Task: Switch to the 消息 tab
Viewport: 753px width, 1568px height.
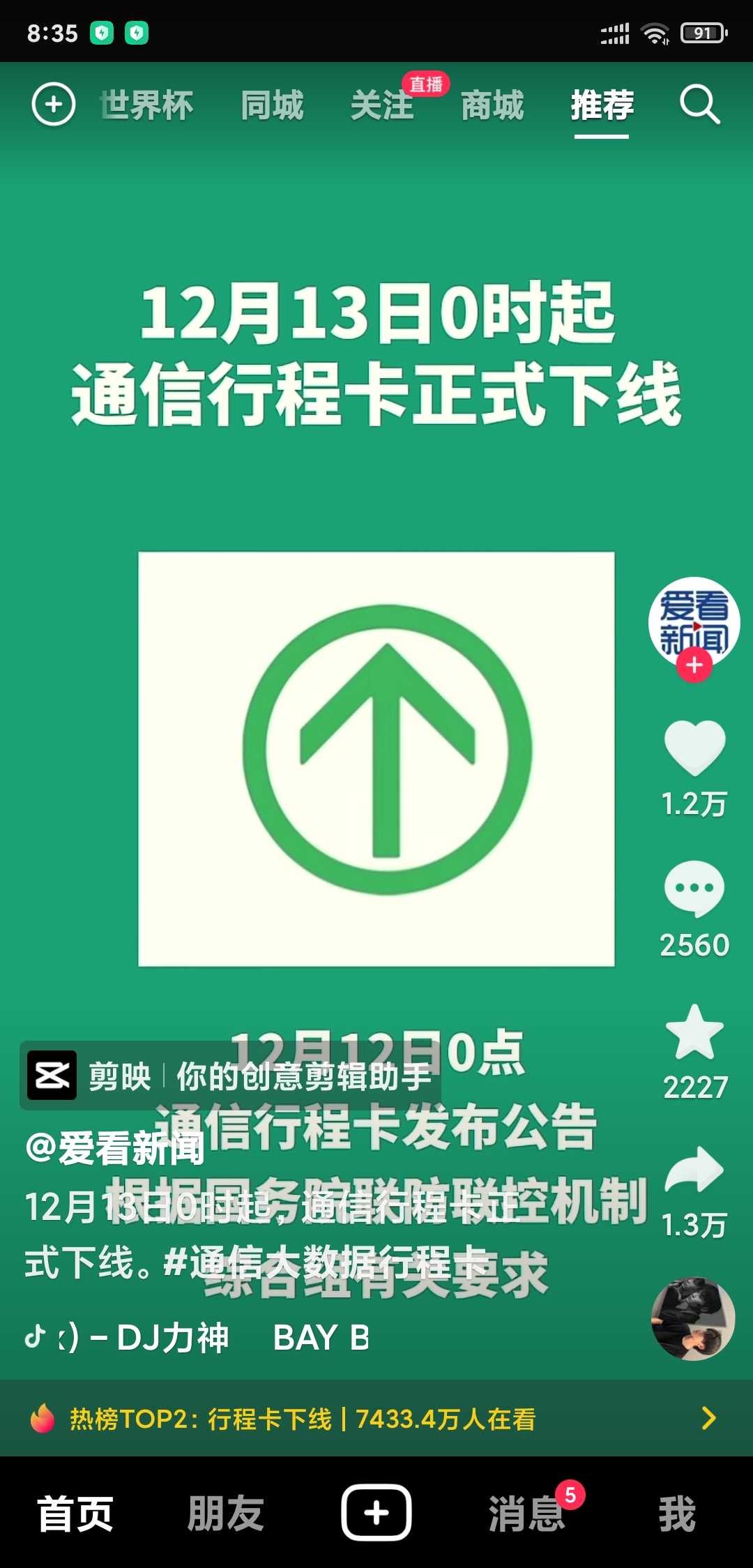Action: click(527, 1514)
